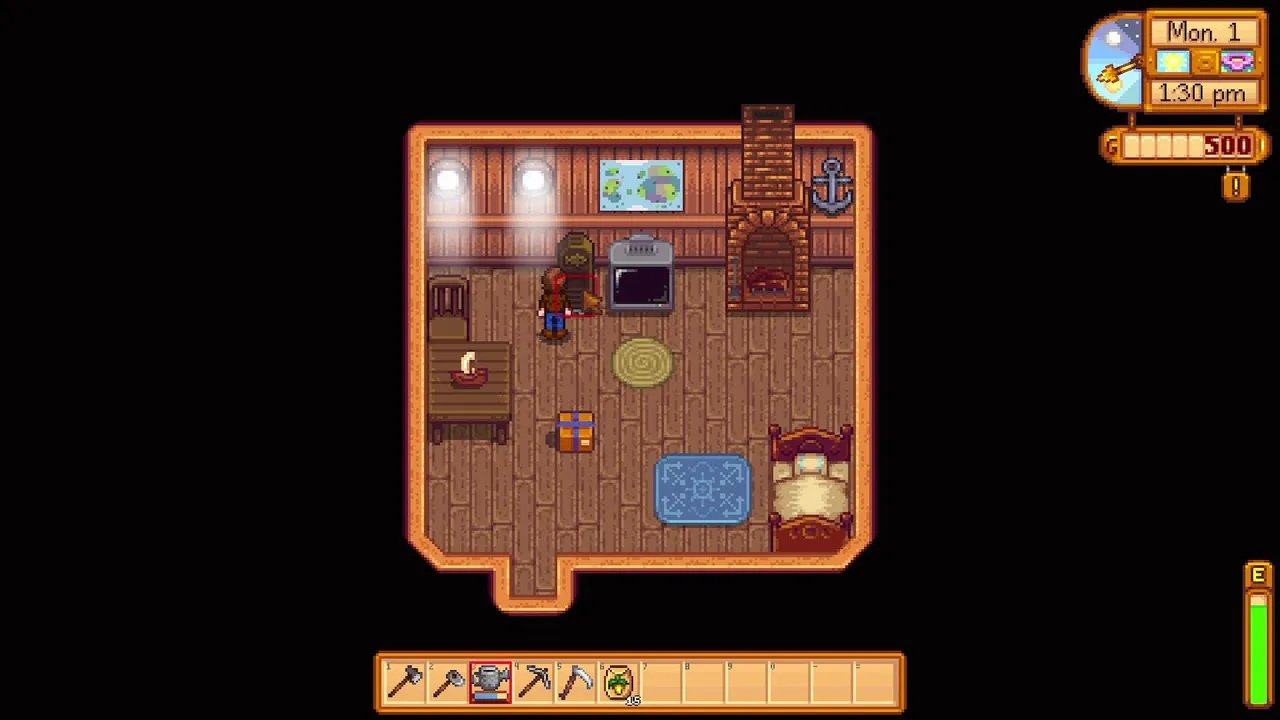The image size is (1280, 720).
Task: Open the orange gift box on the floor
Action: [x=575, y=432]
